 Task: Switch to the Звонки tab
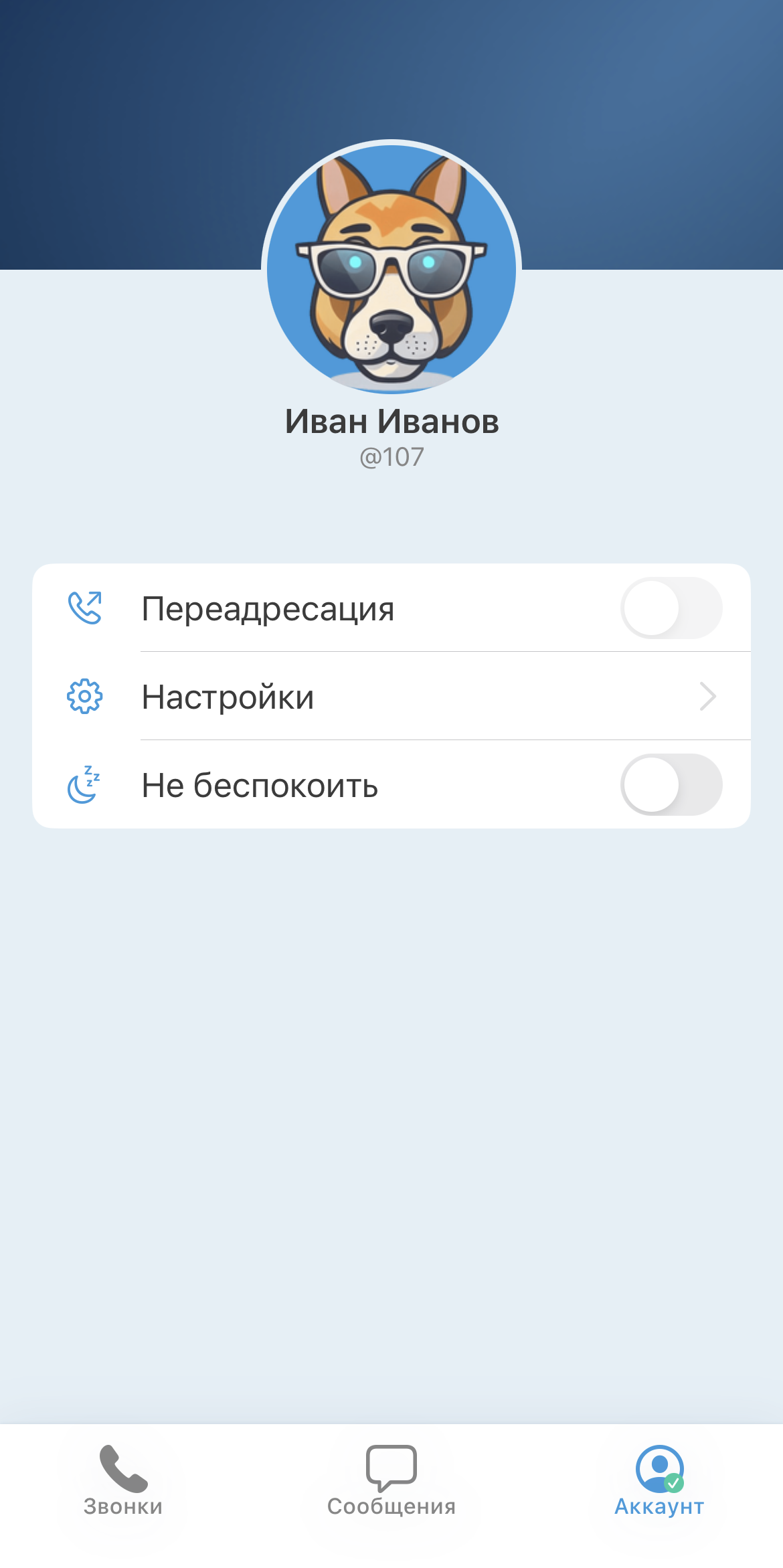click(123, 1480)
